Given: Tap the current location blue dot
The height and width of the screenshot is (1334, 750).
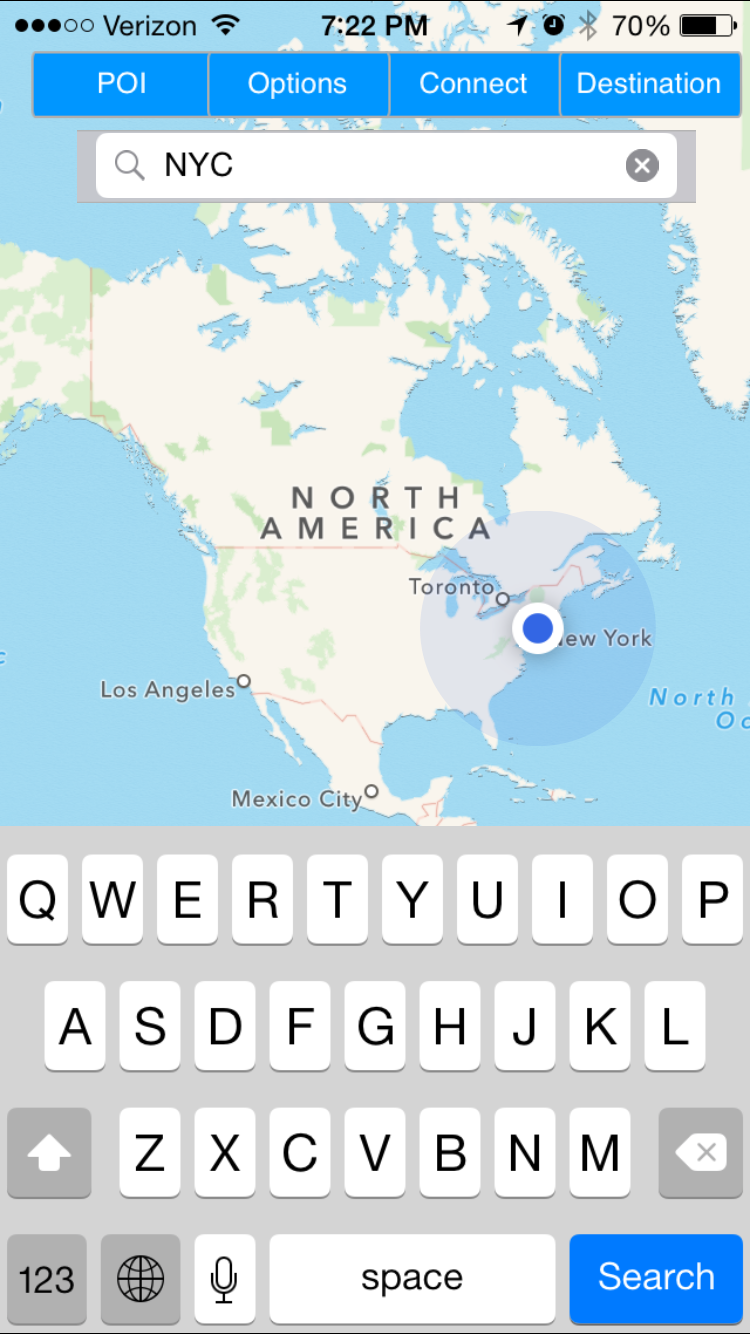Looking at the screenshot, I should pos(538,628).
